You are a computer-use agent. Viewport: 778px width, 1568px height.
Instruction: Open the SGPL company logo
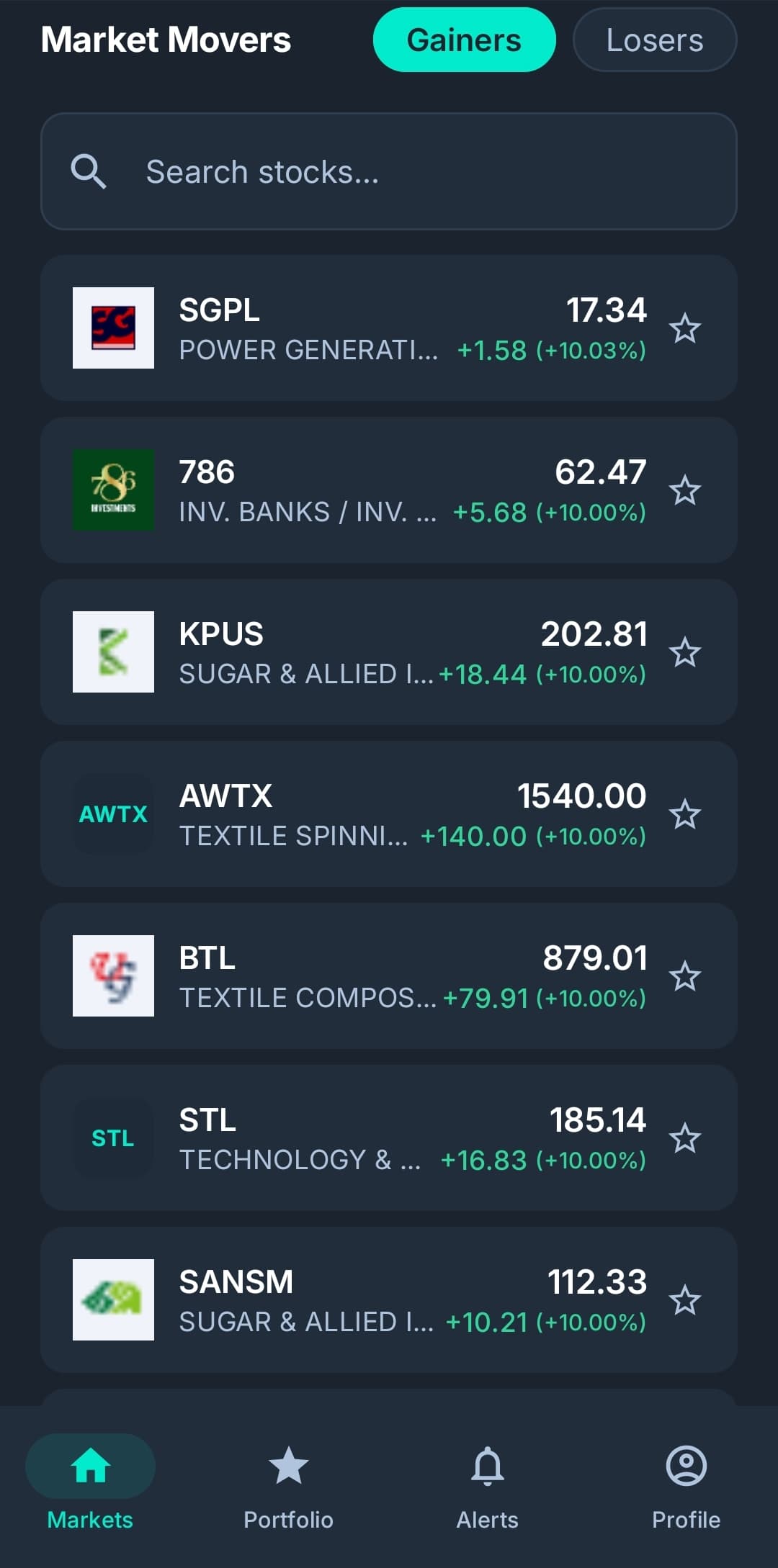[113, 327]
